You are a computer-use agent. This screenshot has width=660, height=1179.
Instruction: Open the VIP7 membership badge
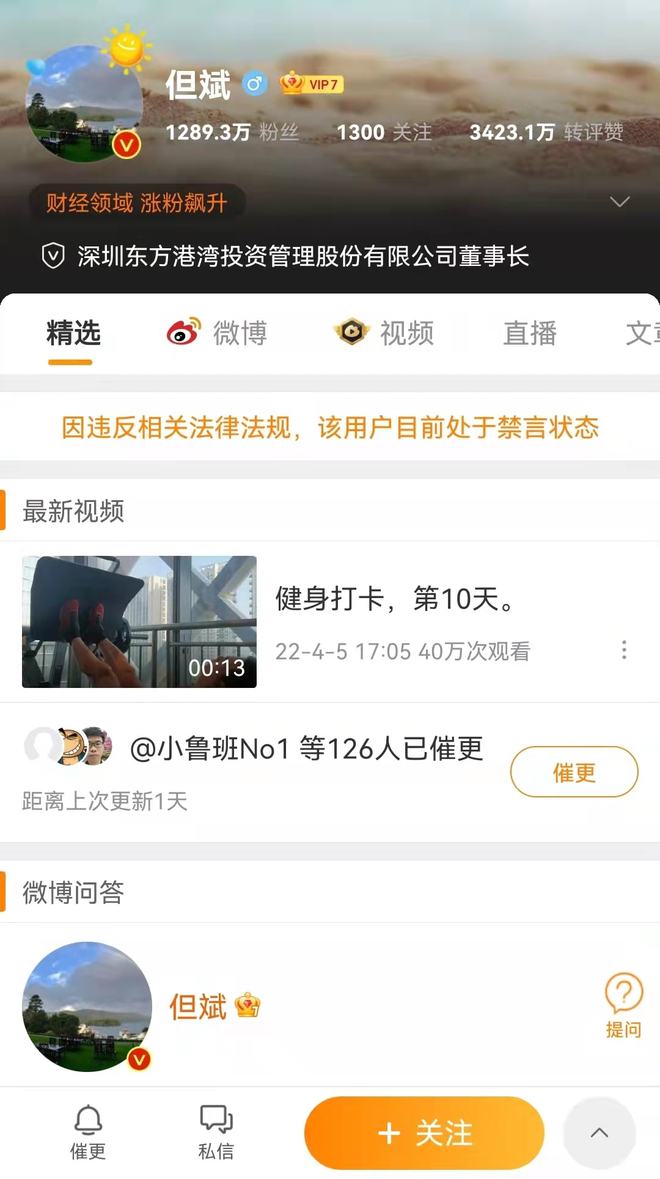(x=312, y=83)
